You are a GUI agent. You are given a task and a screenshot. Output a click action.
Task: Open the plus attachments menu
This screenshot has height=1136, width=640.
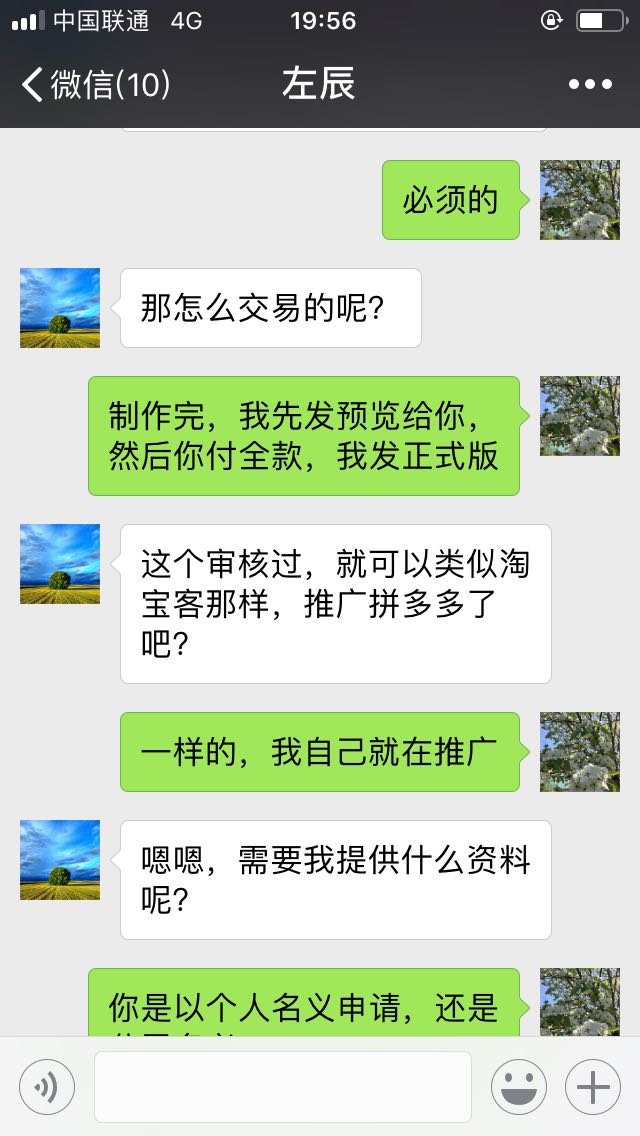[x=593, y=1087]
